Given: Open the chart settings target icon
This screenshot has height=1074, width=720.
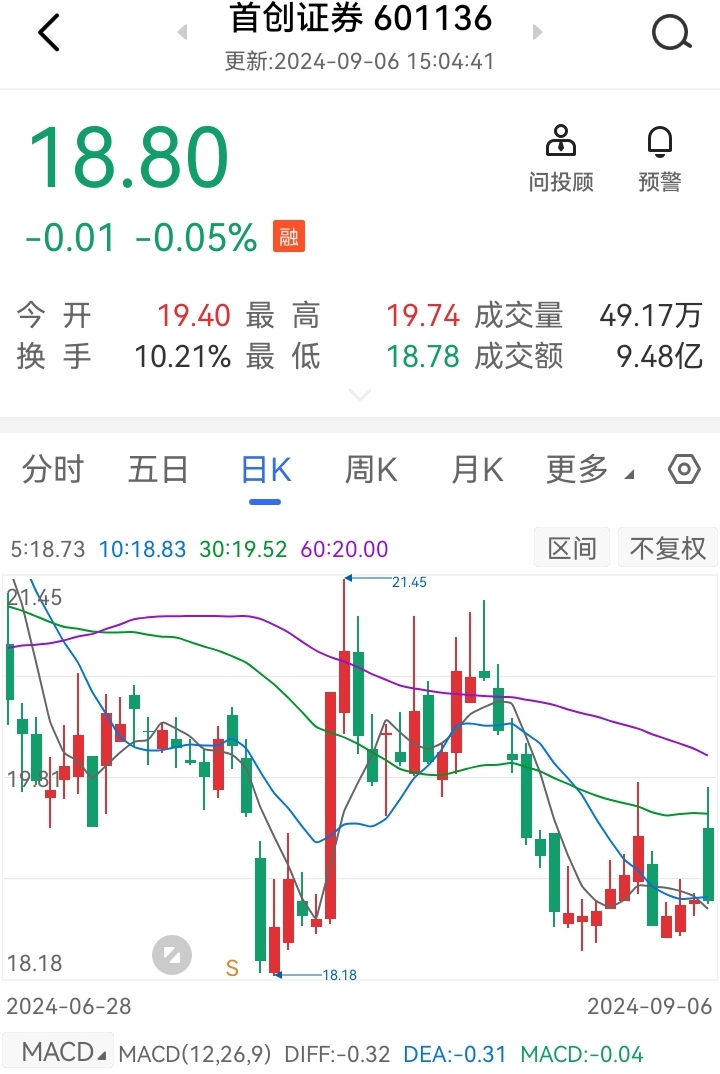Looking at the screenshot, I should pyautogui.click(x=684, y=469).
